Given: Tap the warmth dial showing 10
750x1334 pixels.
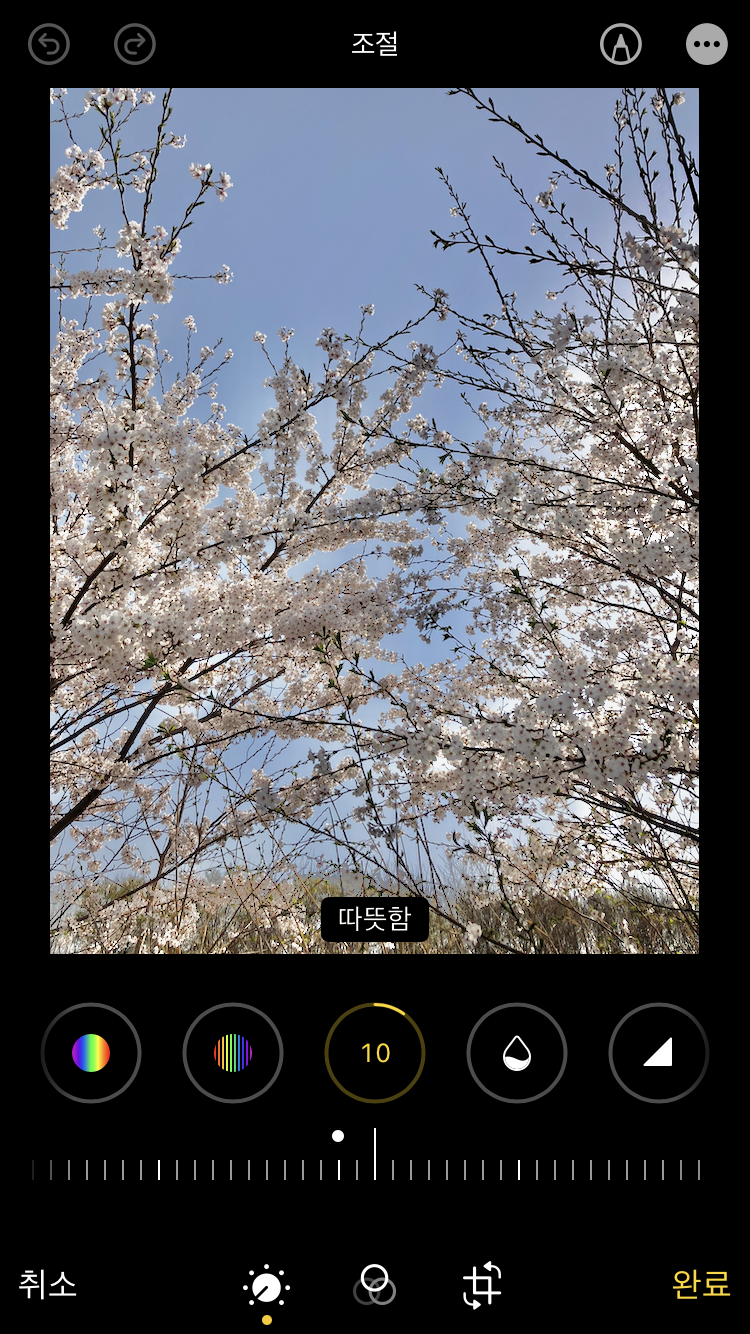Looking at the screenshot, I should coord(375,1053).
